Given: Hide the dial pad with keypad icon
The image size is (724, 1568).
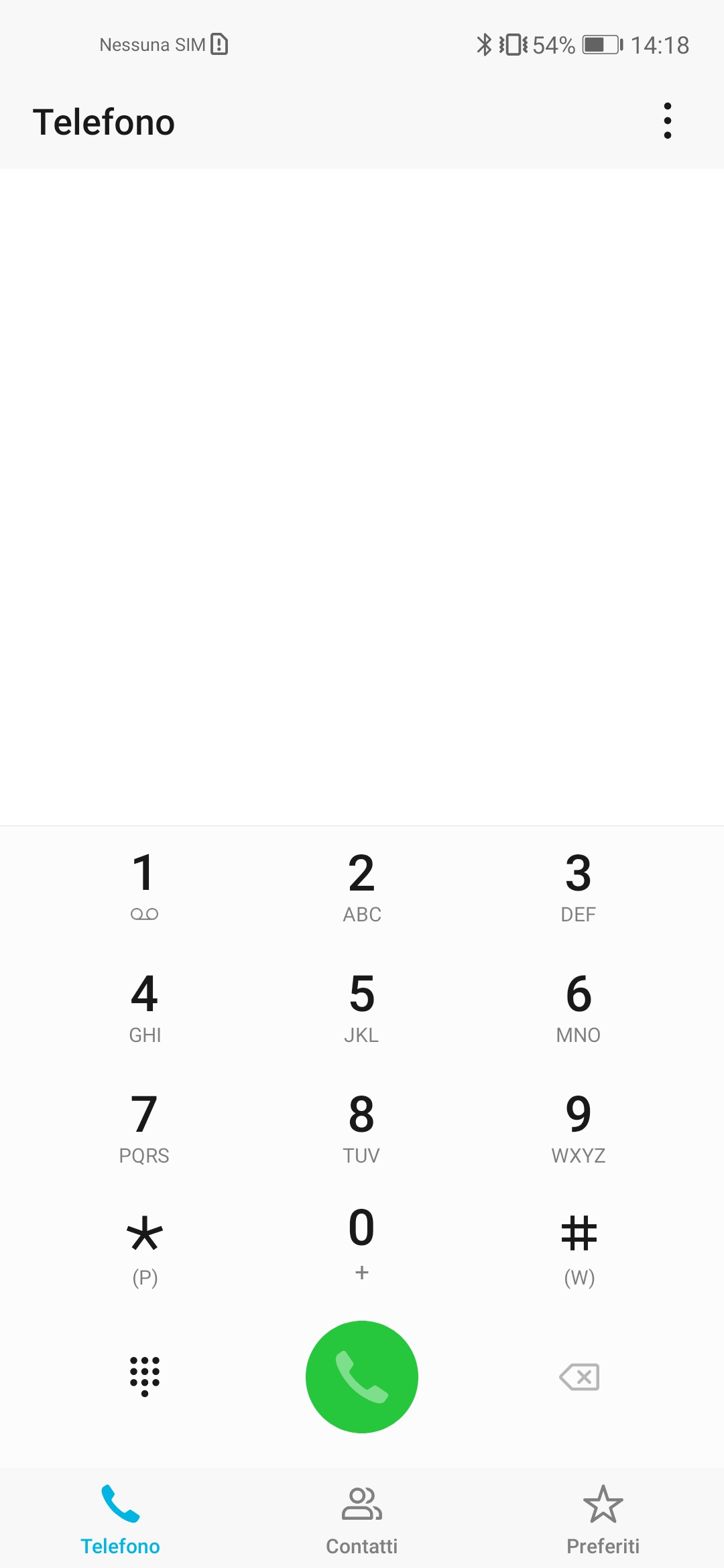Looking at the screenshot, I should pyautogui.click(x=145, y=1376).
